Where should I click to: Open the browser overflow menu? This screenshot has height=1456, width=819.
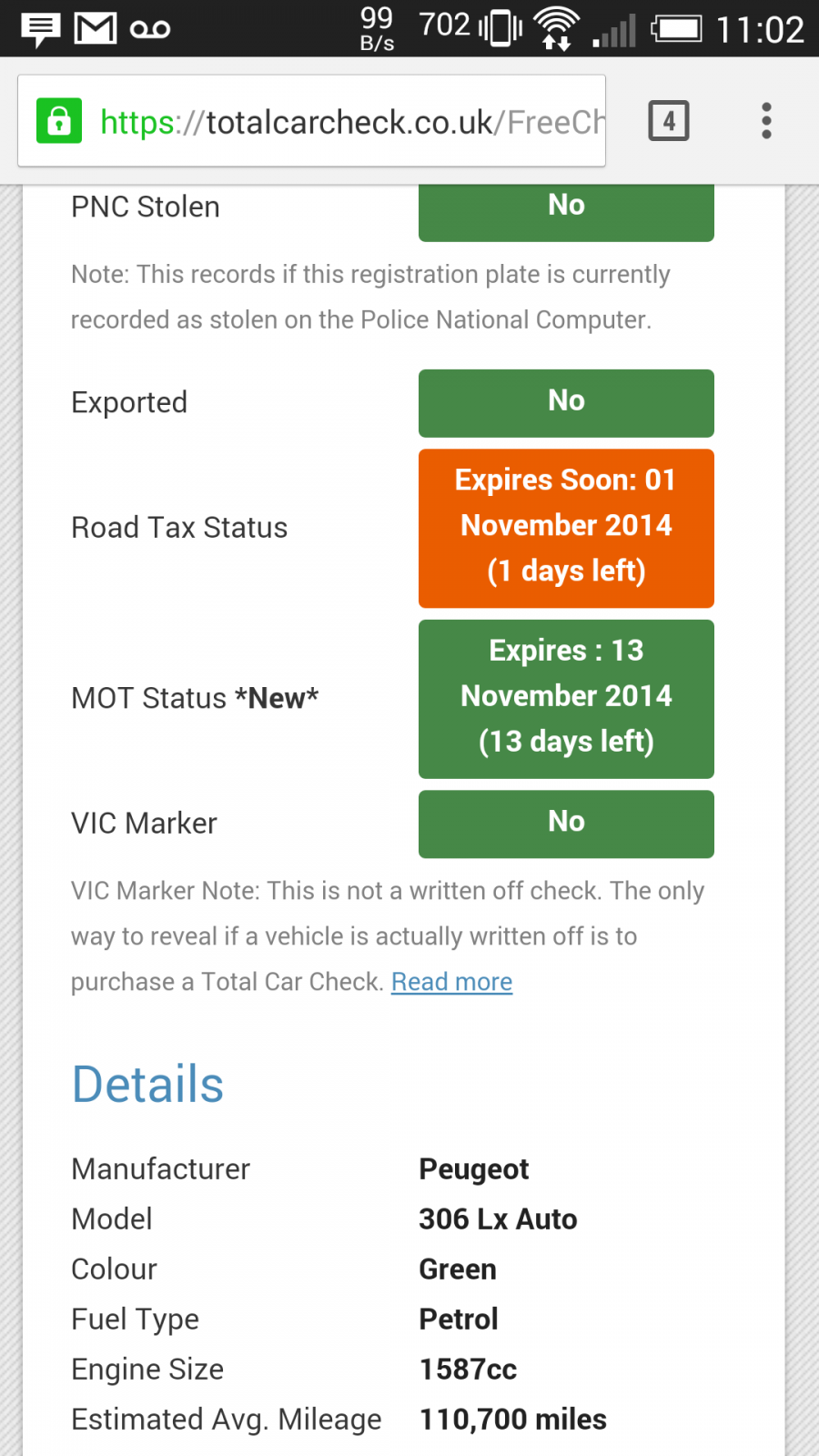pyautogui.click(x=766, y=121)
